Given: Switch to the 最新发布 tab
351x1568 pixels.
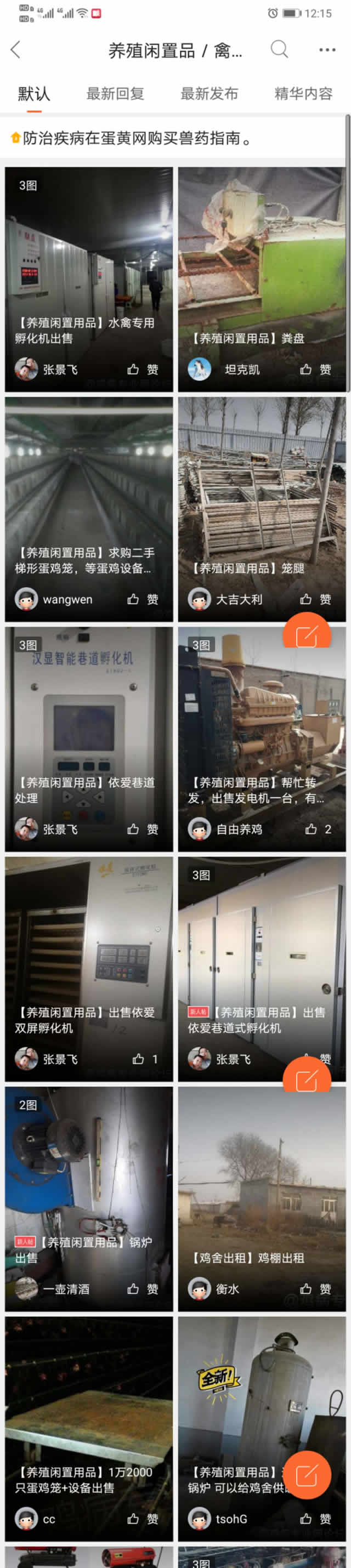Looking at the screenshot, I should click(x=209, y=94).
